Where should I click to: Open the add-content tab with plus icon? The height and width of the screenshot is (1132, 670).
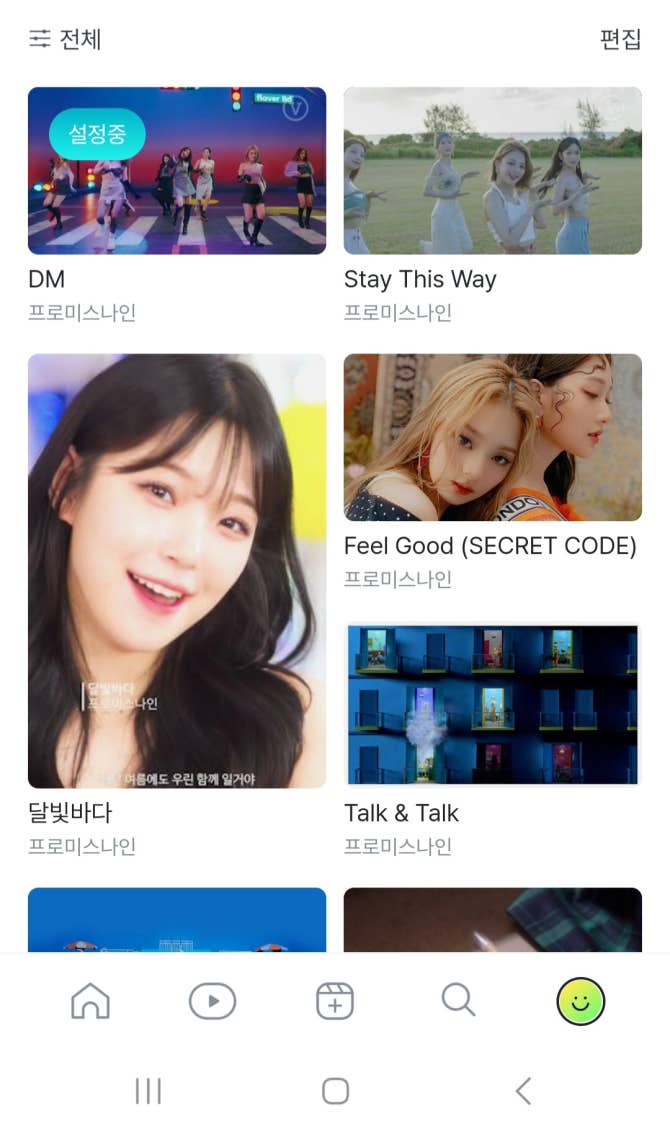[334, 1001]
